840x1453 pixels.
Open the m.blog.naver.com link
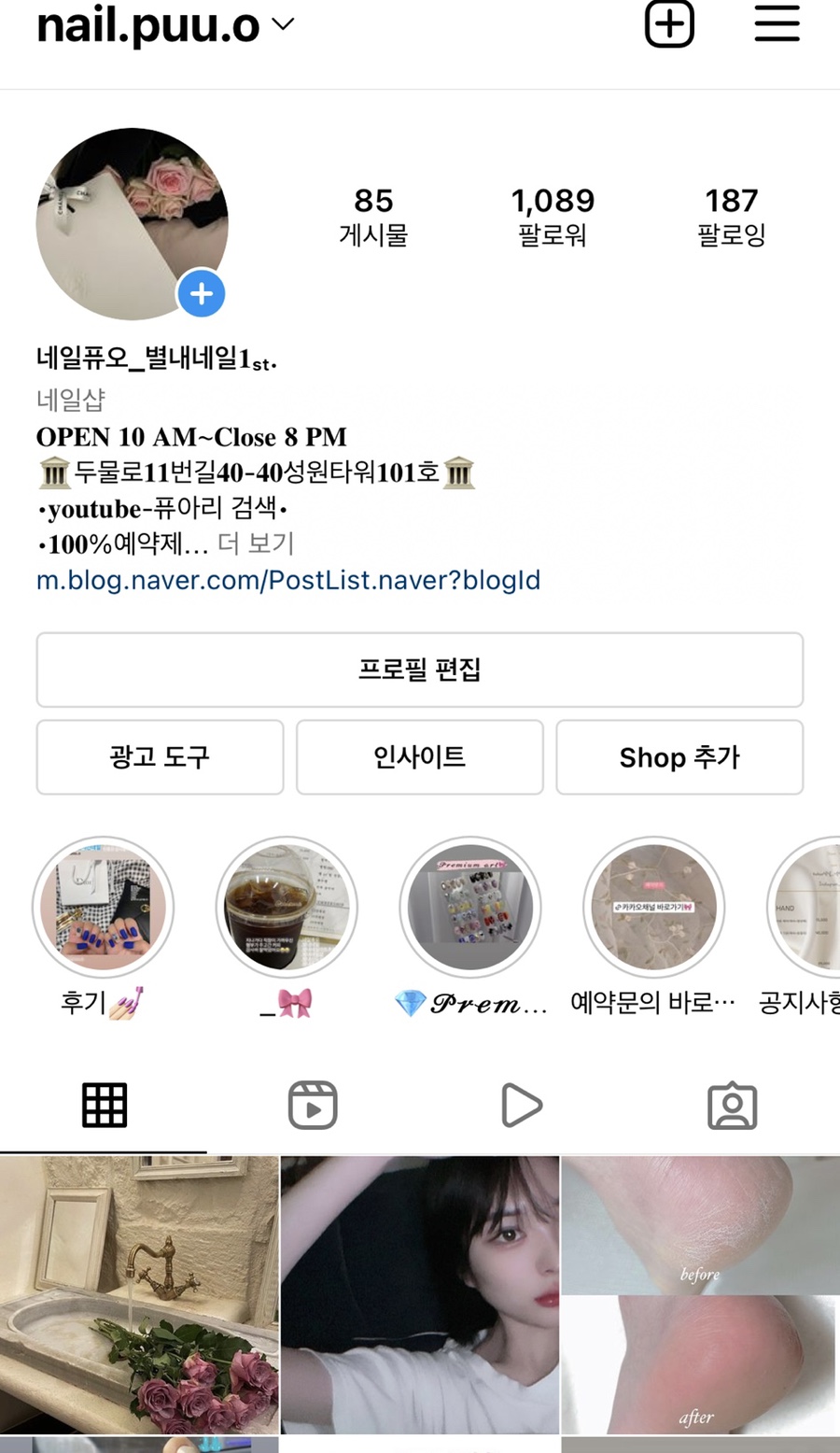287,580
